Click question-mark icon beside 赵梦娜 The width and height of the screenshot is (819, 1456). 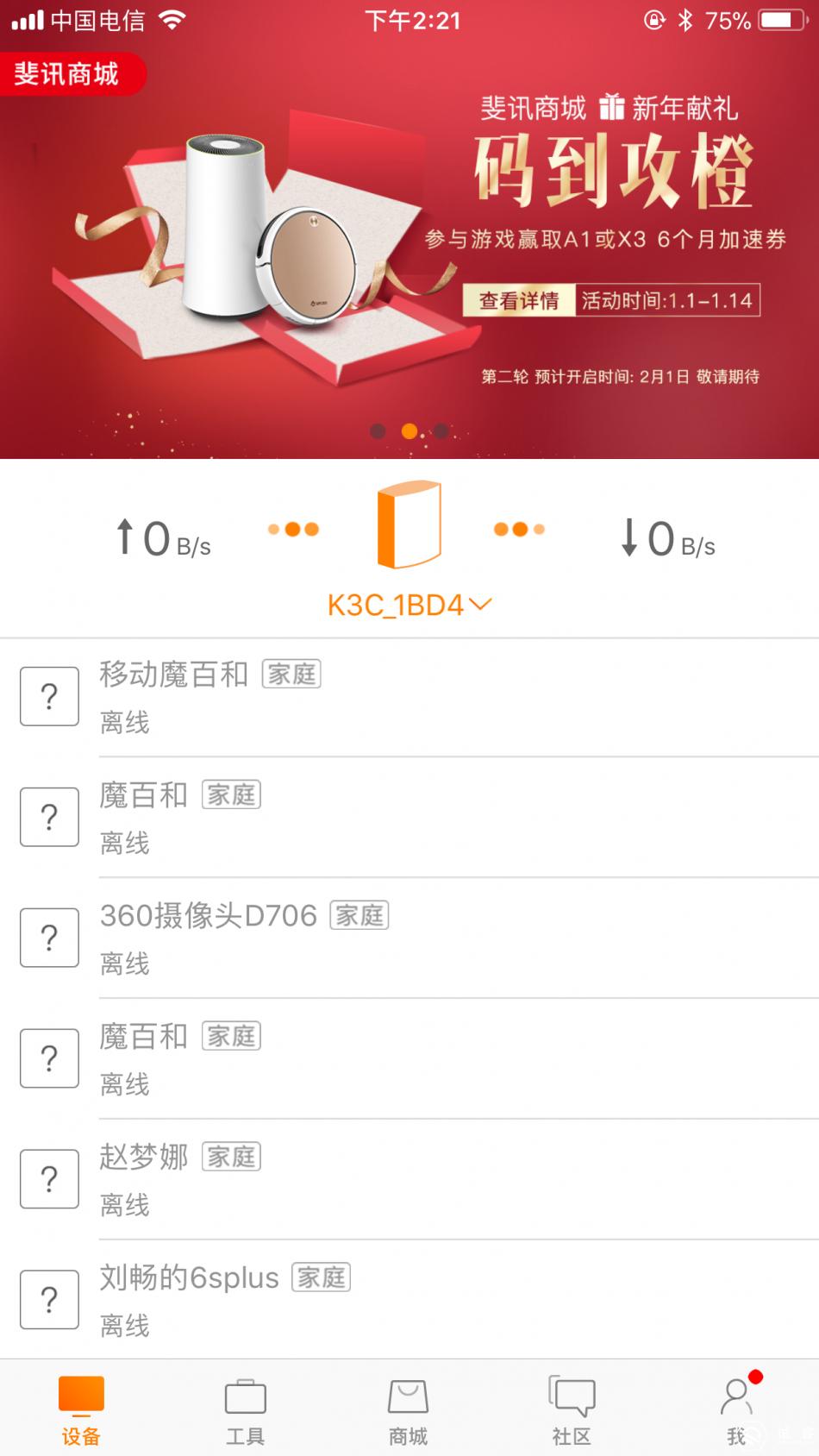coord(49,1179)
